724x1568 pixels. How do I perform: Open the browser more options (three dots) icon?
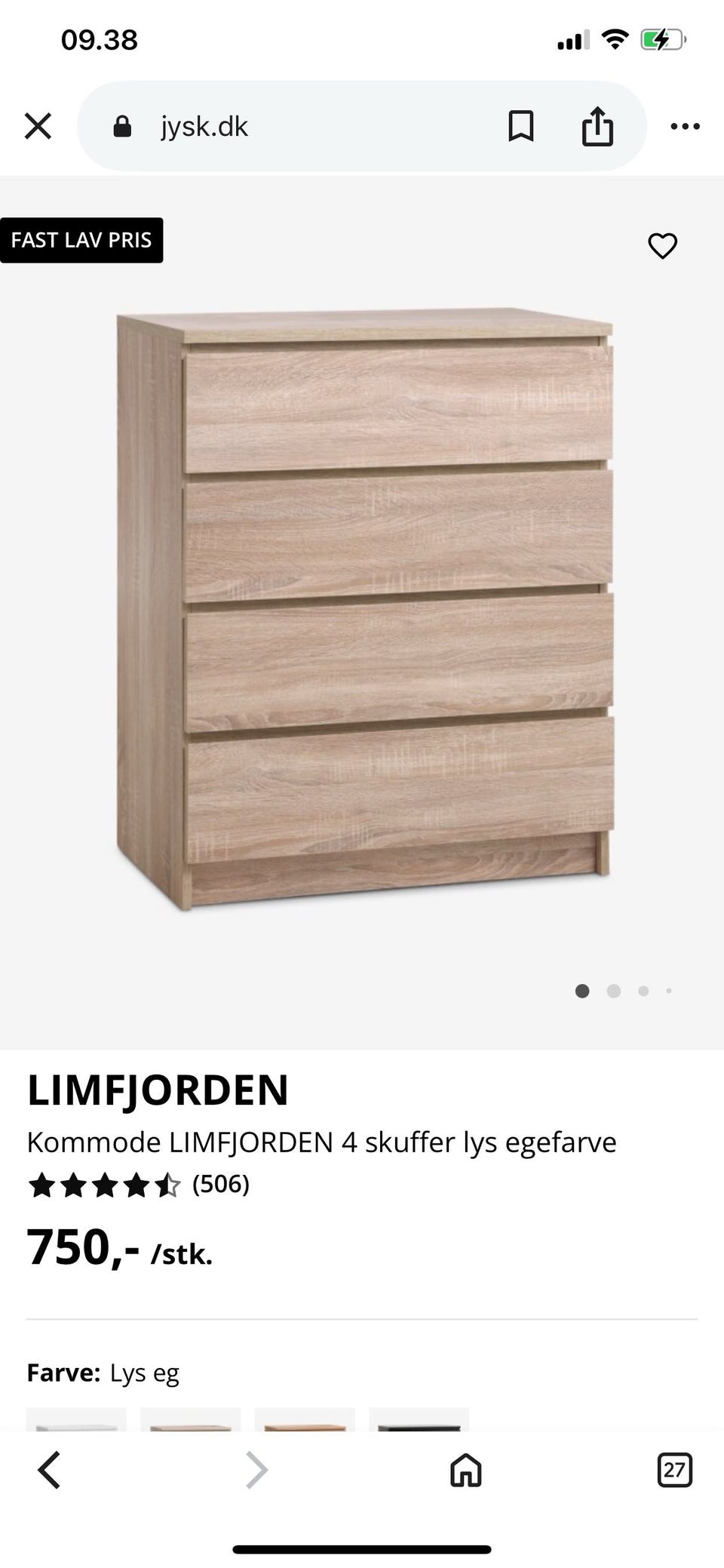[685, 125]
